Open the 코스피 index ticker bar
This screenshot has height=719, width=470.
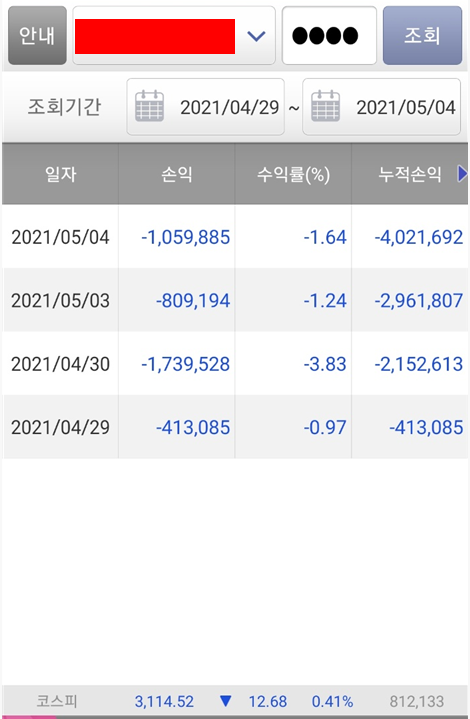pos(235,701)
